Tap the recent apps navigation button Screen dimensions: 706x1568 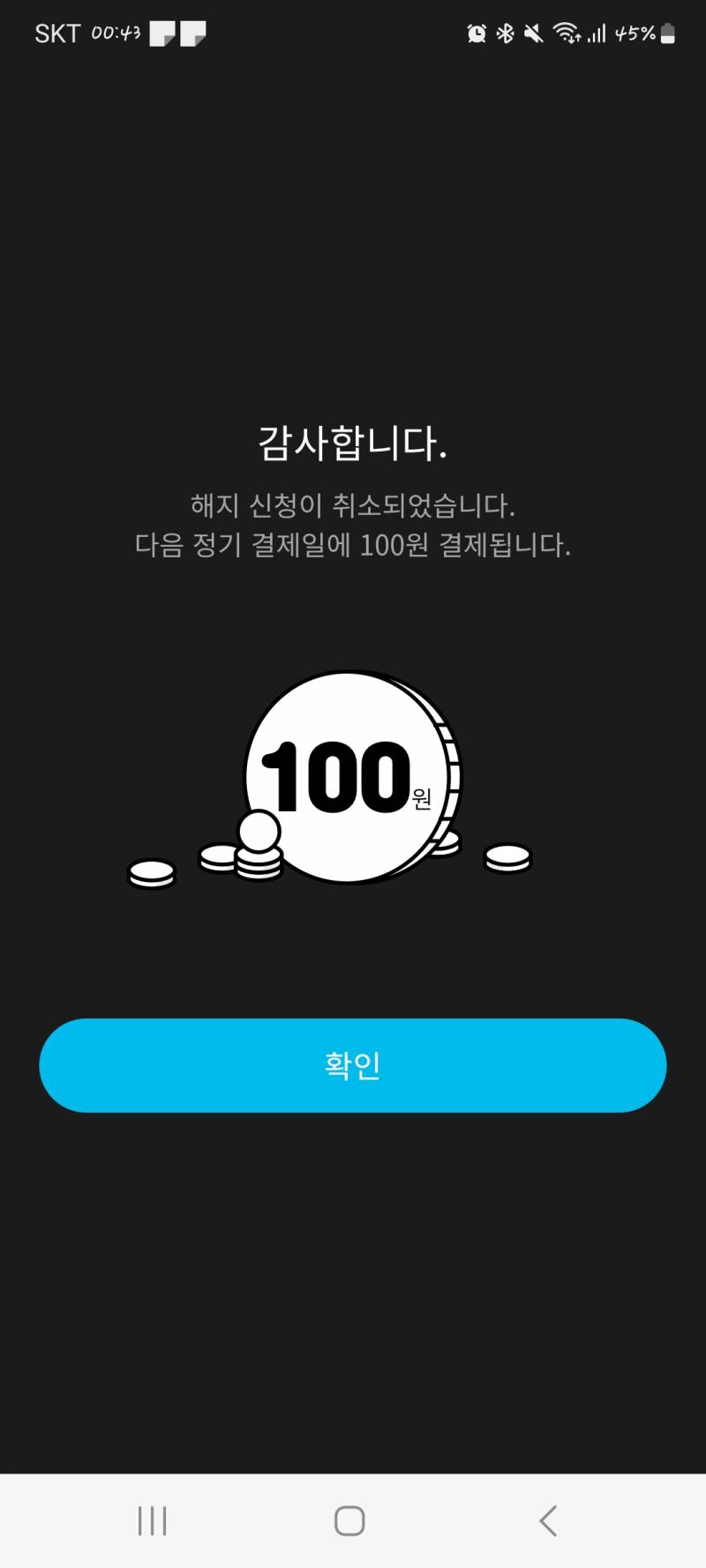tap(153, 1520)
